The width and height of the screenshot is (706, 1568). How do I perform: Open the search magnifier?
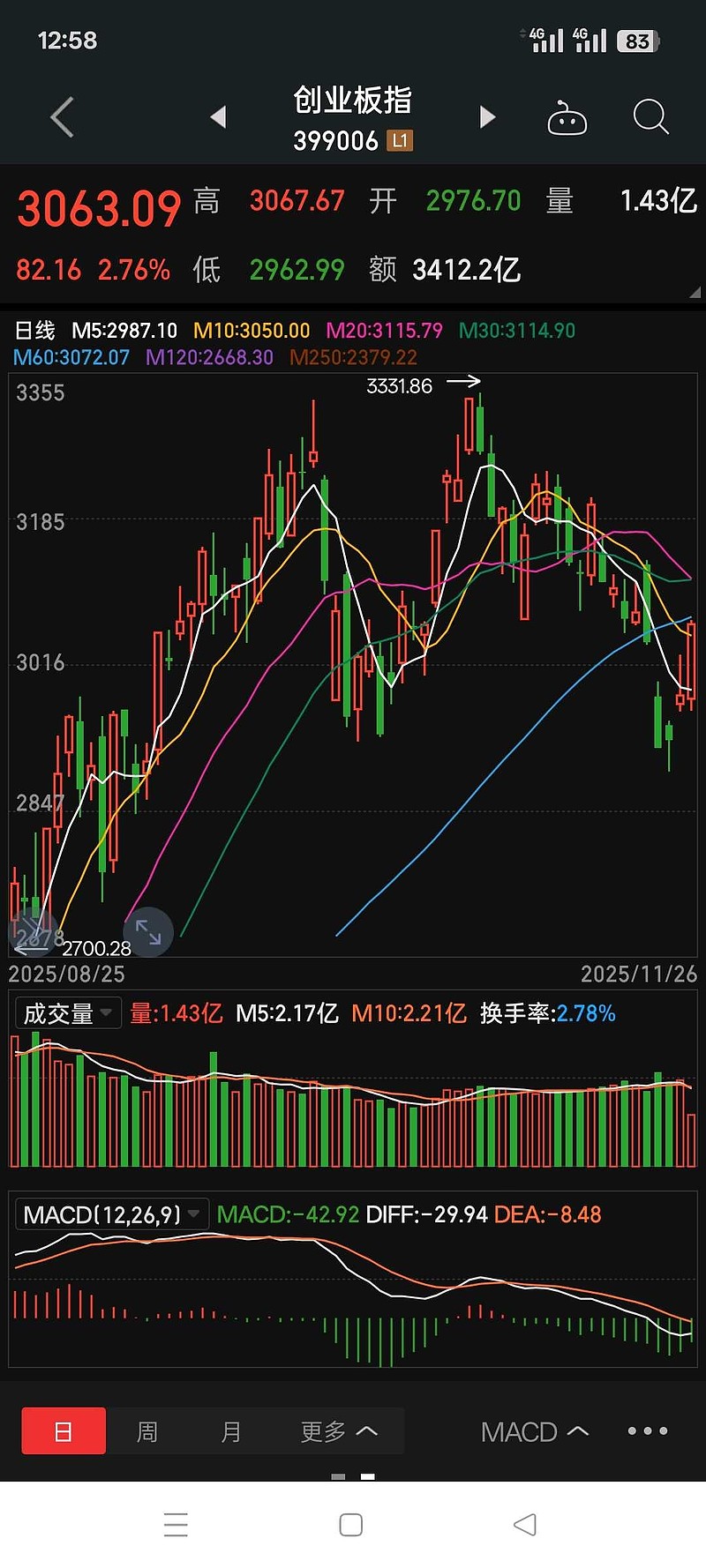tap(650, 117)
